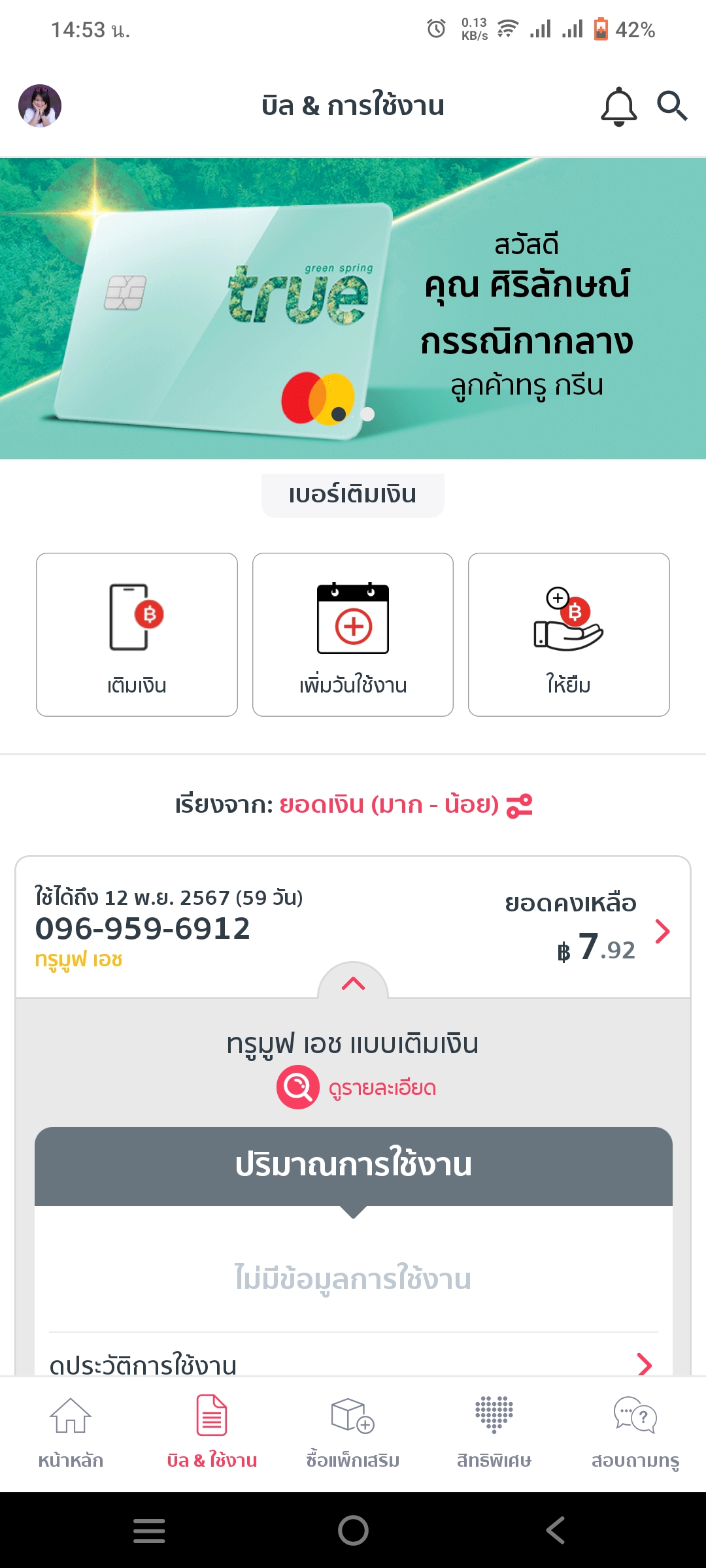
Task: Go to the ซื้อแพ็กเสริม tab
Action: (353, 1432)
